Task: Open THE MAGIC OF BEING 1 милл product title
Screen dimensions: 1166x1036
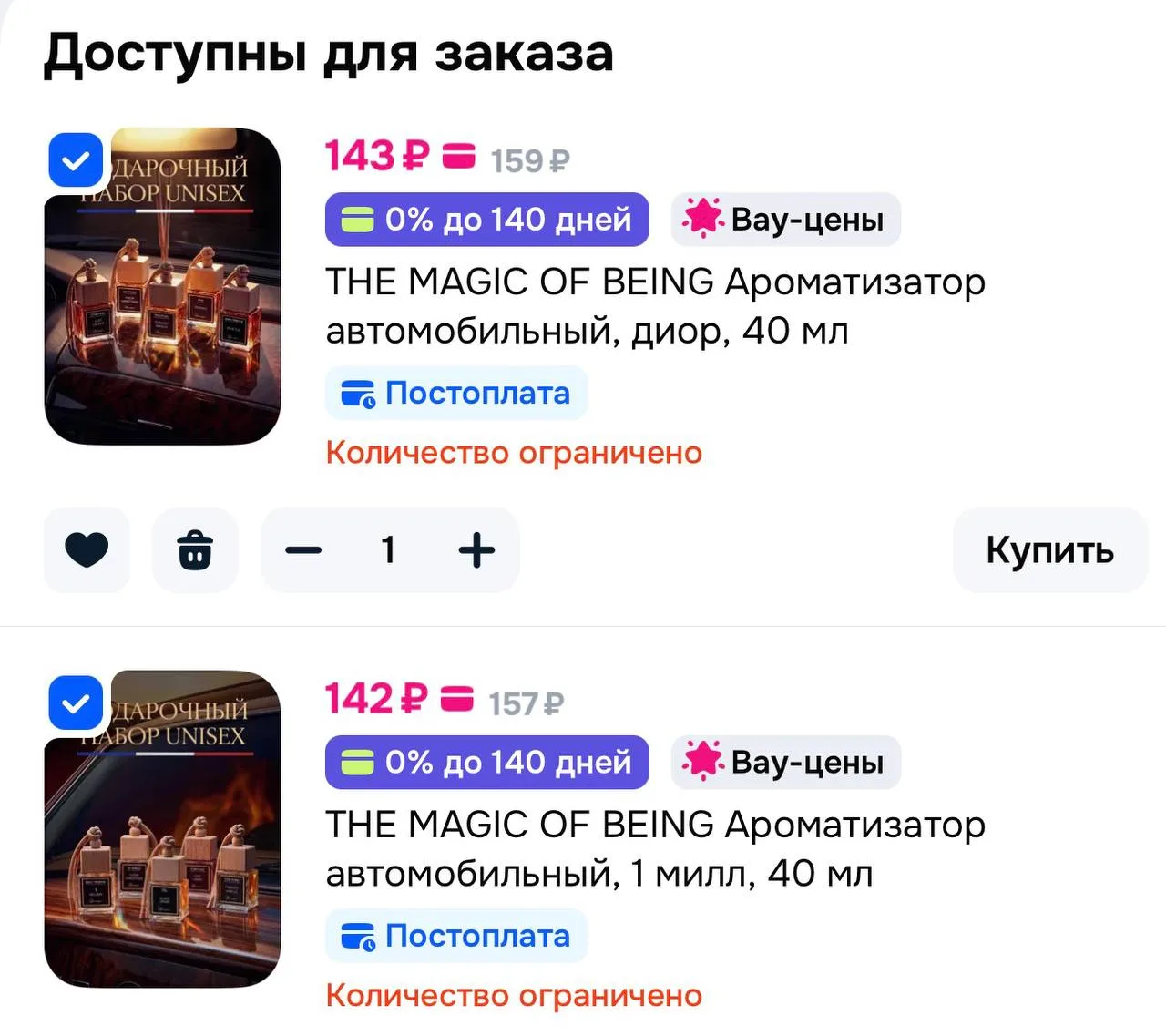Action: pos(656,849)
